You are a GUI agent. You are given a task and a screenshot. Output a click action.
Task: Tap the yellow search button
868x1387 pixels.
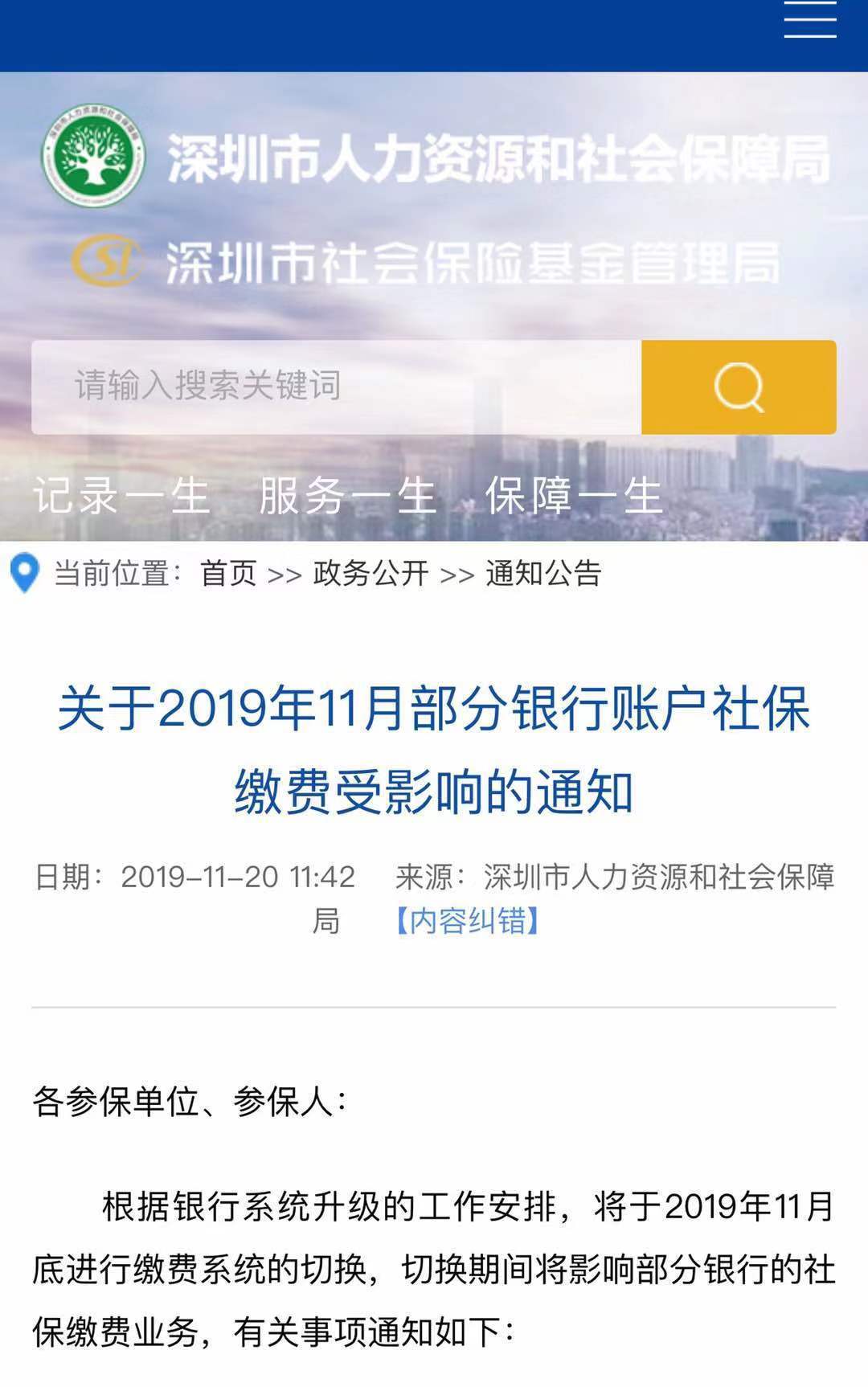(x=739, y=387)
